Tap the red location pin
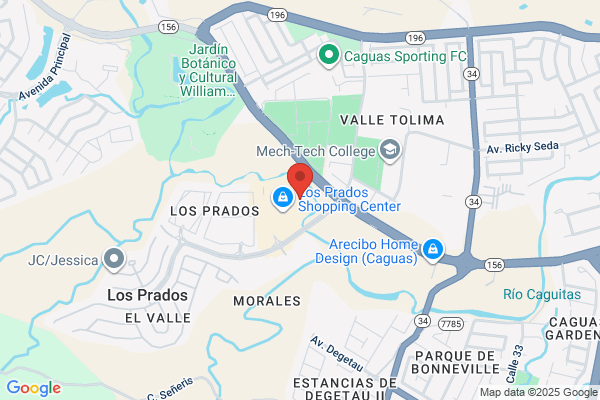The height and width of the screenshot is (400, 600). tap(300, 180)
